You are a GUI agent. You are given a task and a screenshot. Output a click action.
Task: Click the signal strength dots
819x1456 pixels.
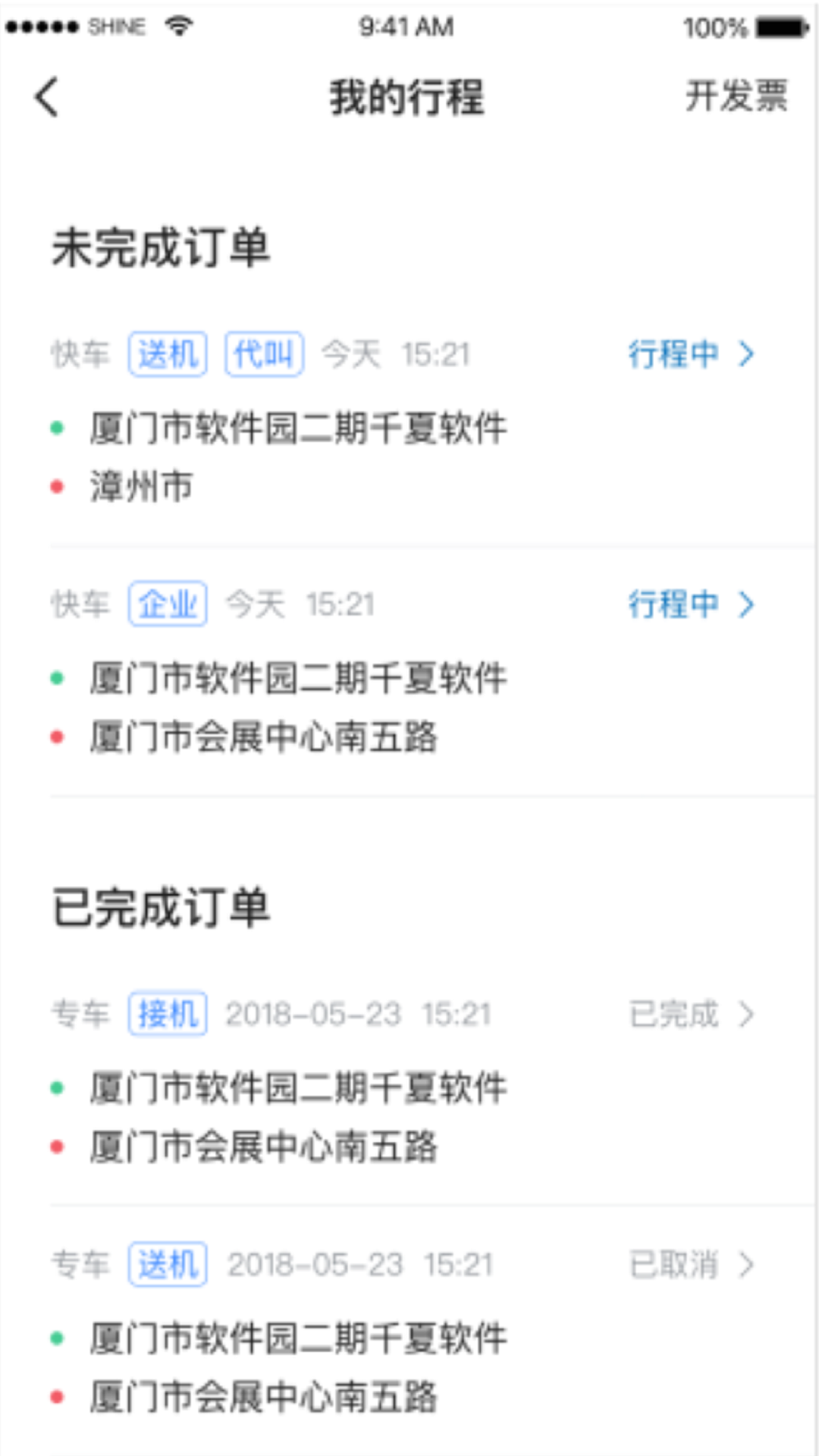click(42, 25)
